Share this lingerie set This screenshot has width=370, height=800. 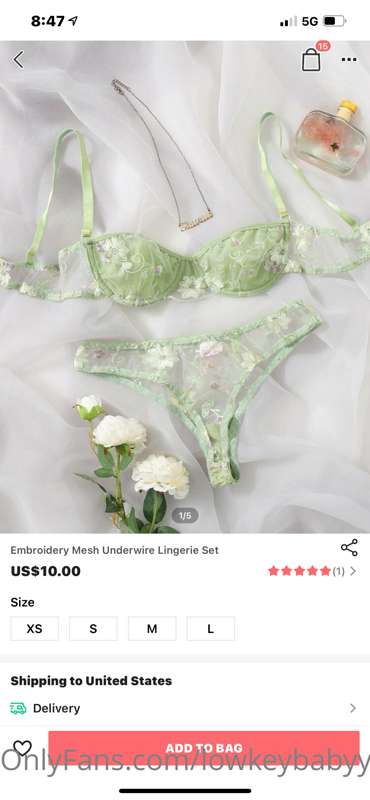[349, 547]
